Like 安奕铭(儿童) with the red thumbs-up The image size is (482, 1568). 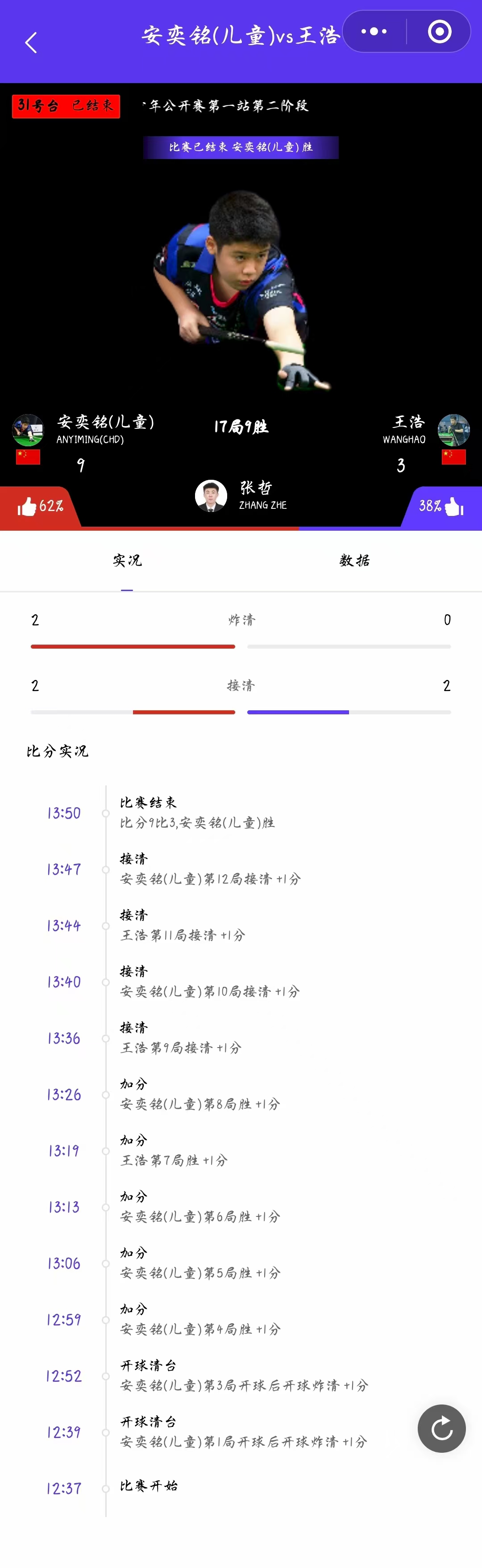coord(27,507)
